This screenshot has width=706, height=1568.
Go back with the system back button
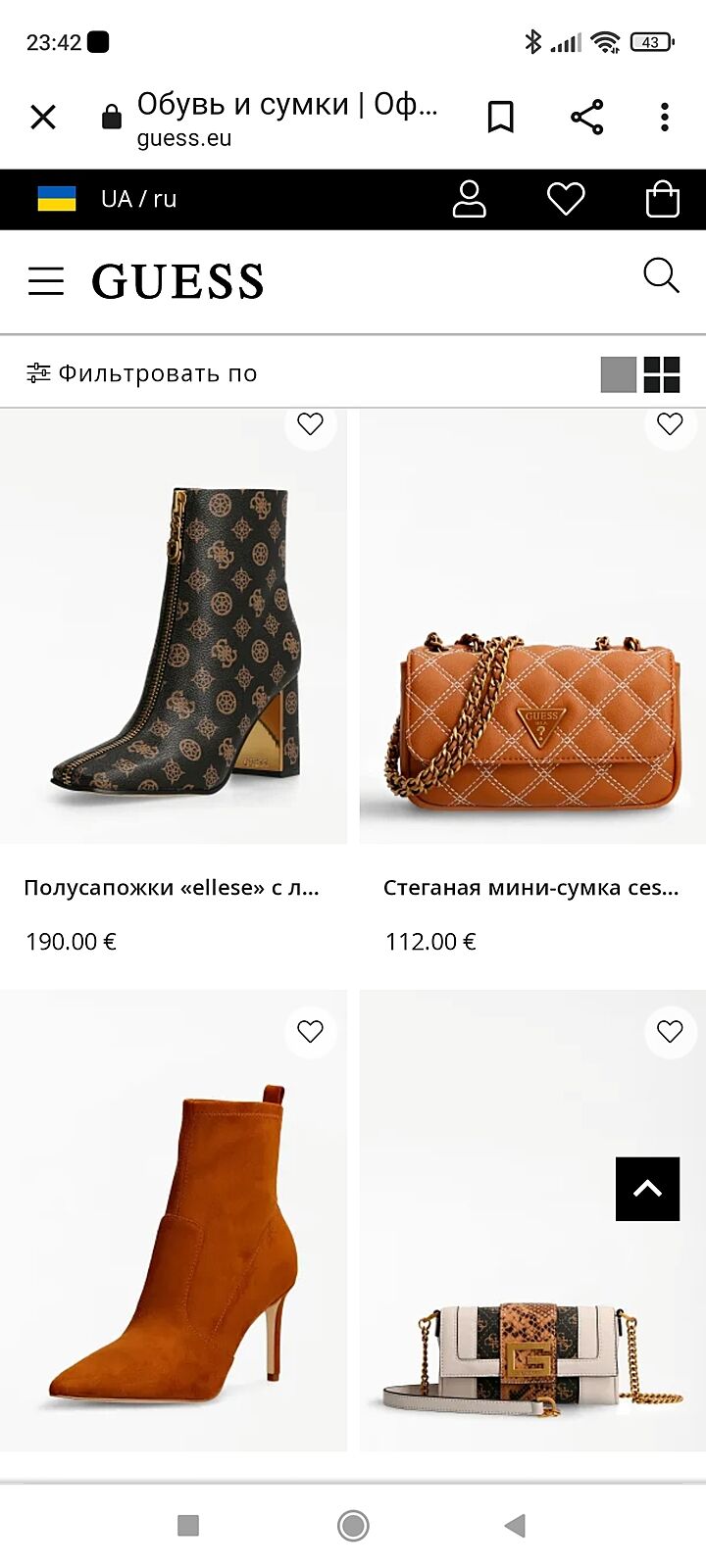[515, 1525]
